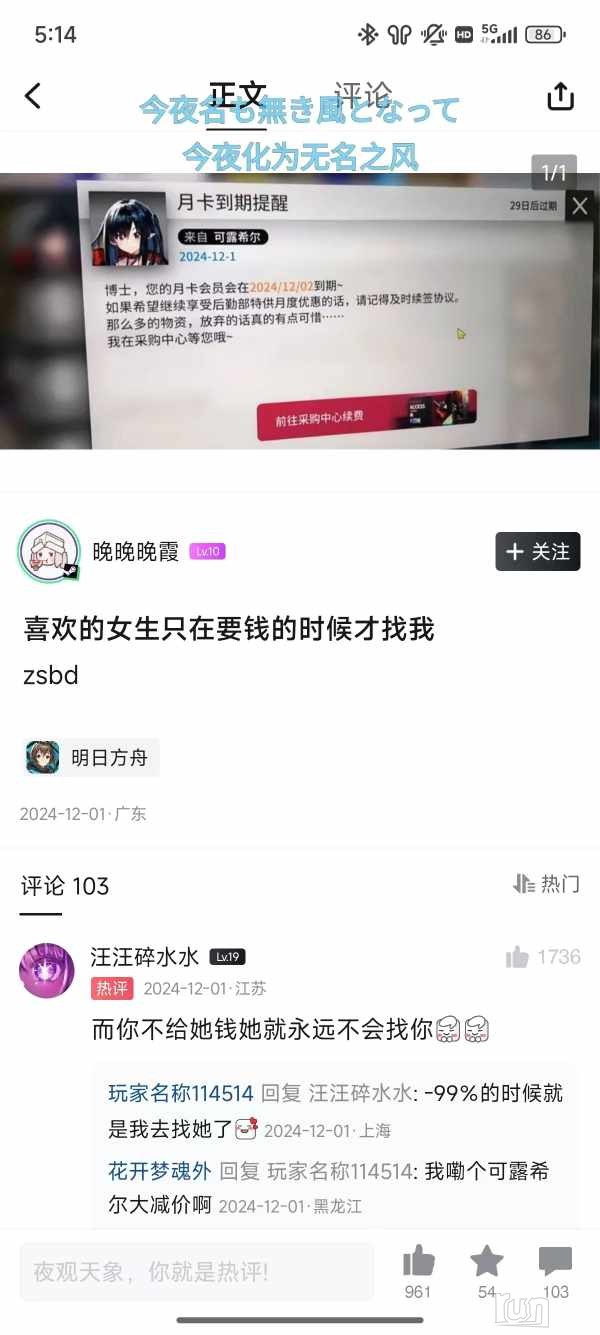600x1335 pixels.
Task: Like the post with thumbs-up icon
Action: pyautogui.click(x=418, y=1262)
